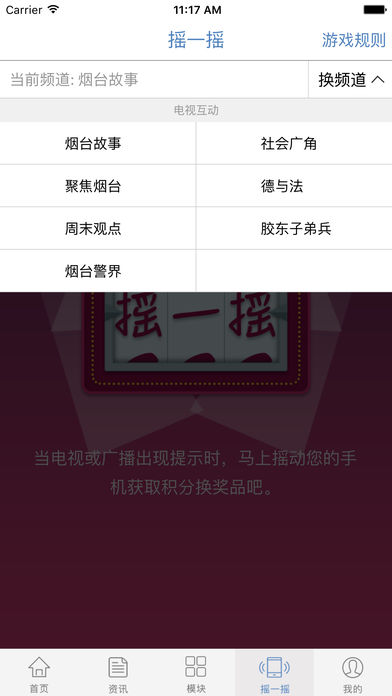Pick the 烟台警界 channel
This screenshot has height=696, width=392.
pyautogui.click(x=98, y=271)
